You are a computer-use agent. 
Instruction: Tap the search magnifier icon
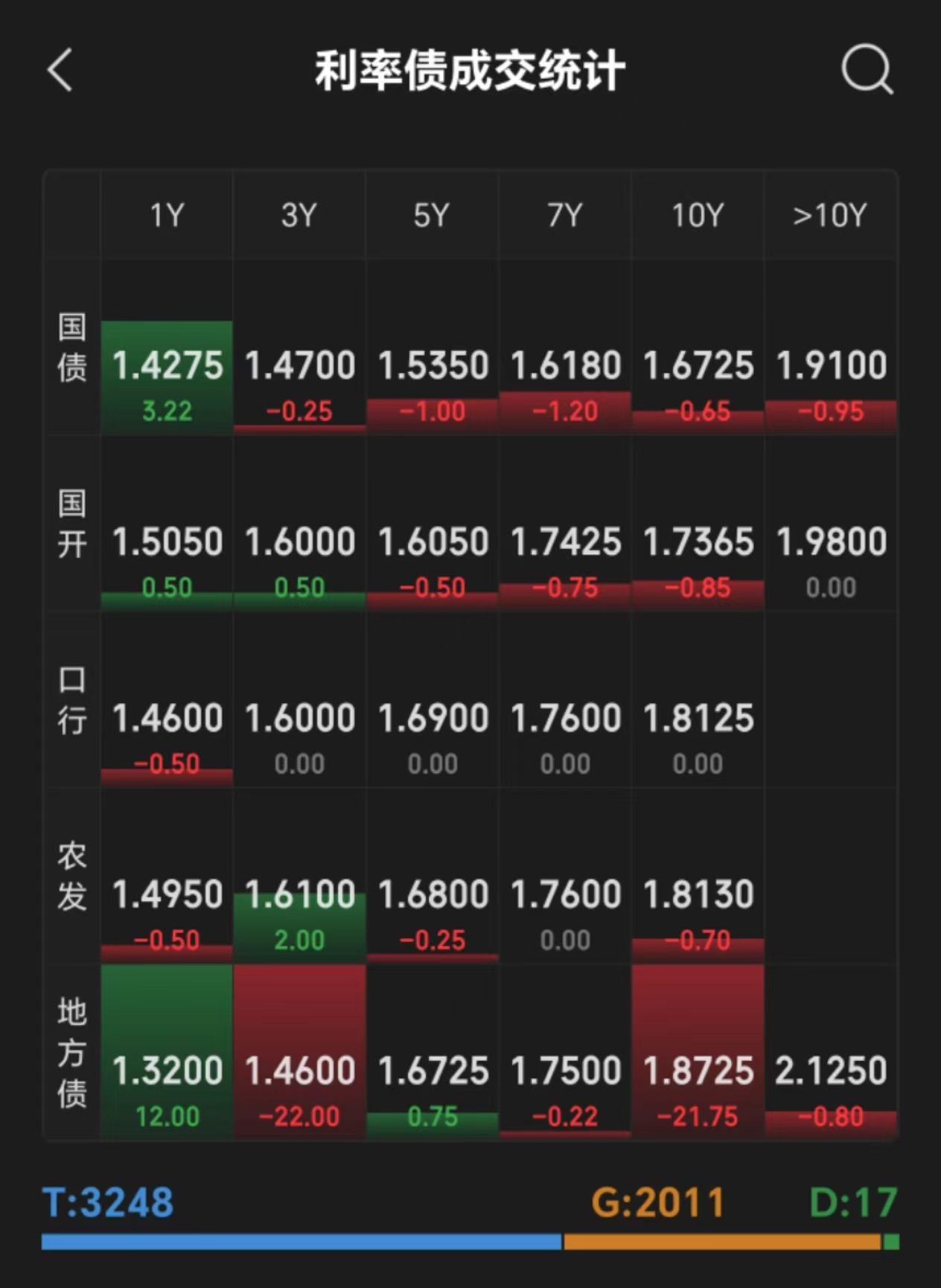coord(866,71)
